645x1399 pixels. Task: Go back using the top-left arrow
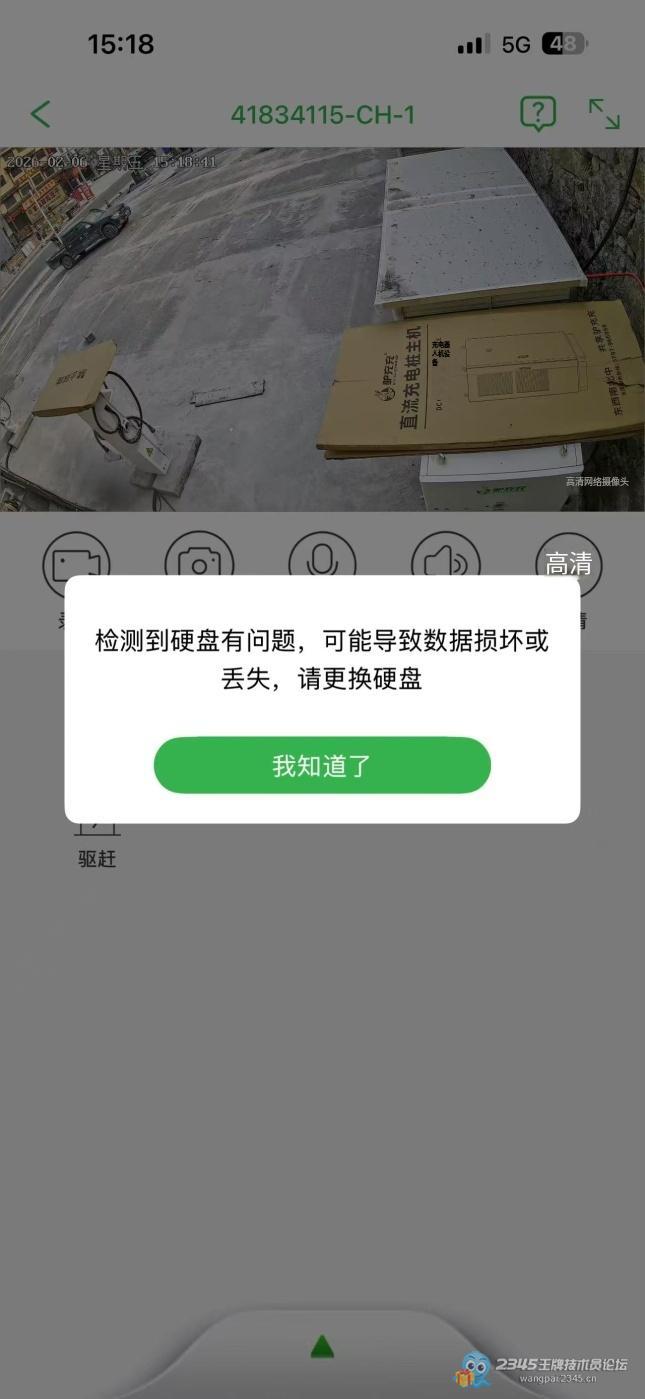pyautogui.click(x=40, y=114)
